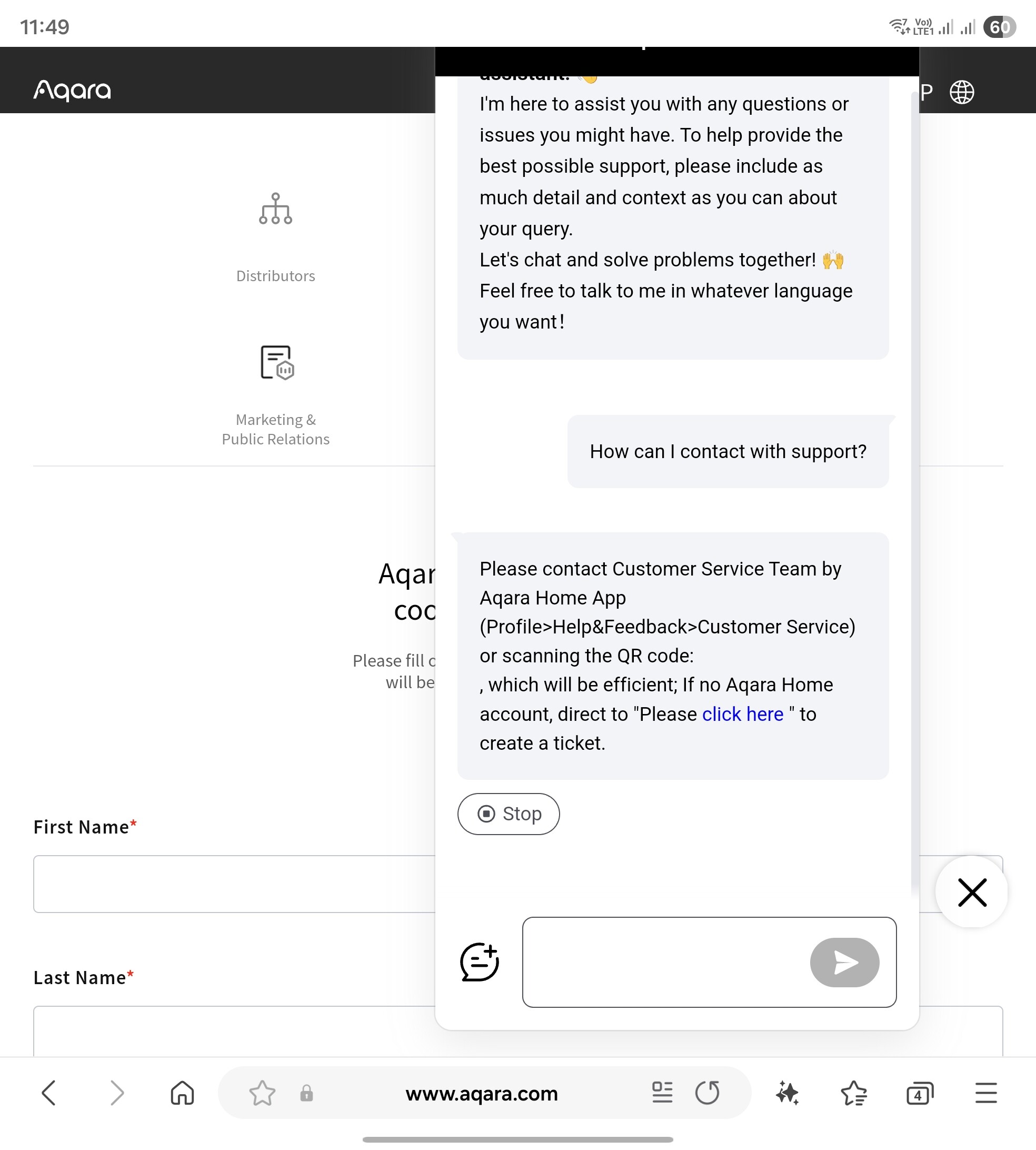Enter text in First Name field
The width and height of the screenshot is (1036, 1150).
pos(233,884)
